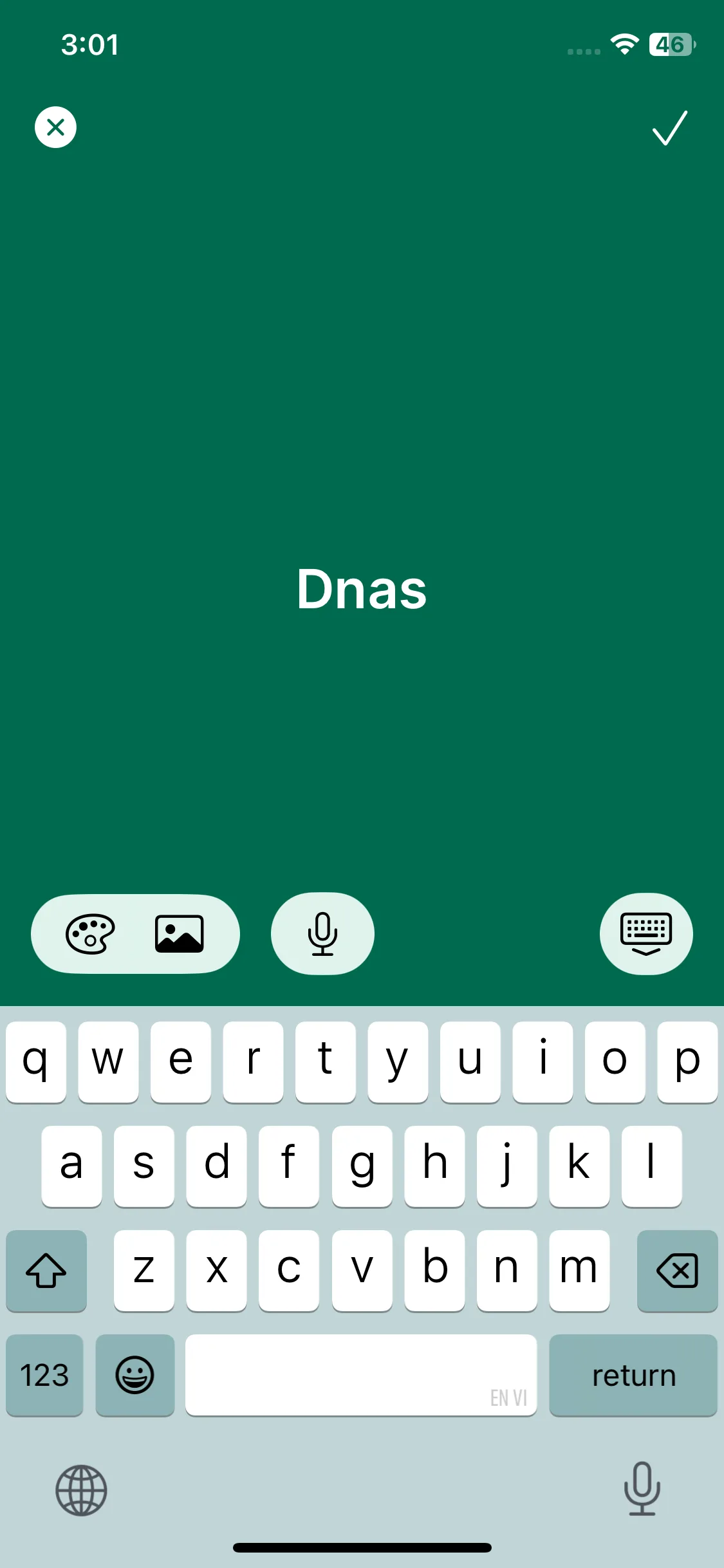724x1568 pixels.
Task: Choose a background image
Action: [180, 934]
